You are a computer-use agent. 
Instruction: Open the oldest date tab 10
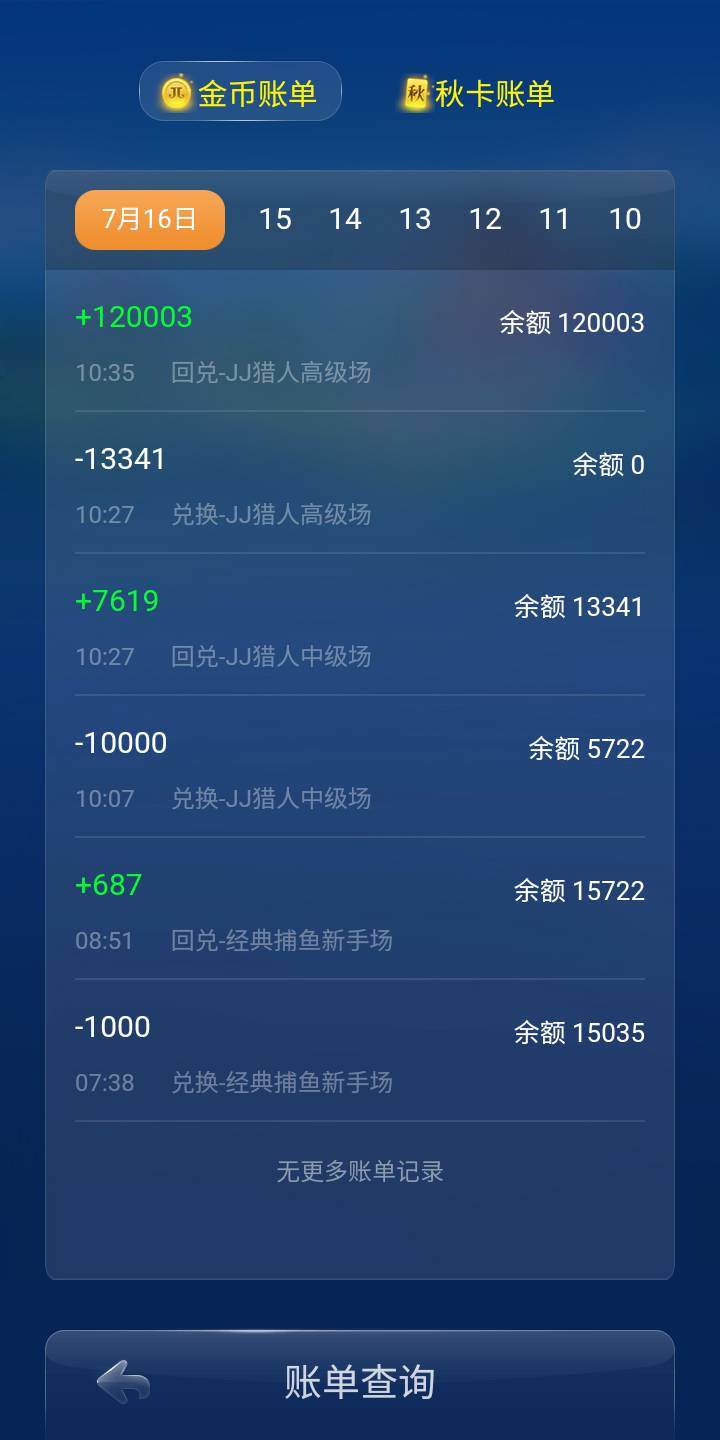click(x=627, y=219)
